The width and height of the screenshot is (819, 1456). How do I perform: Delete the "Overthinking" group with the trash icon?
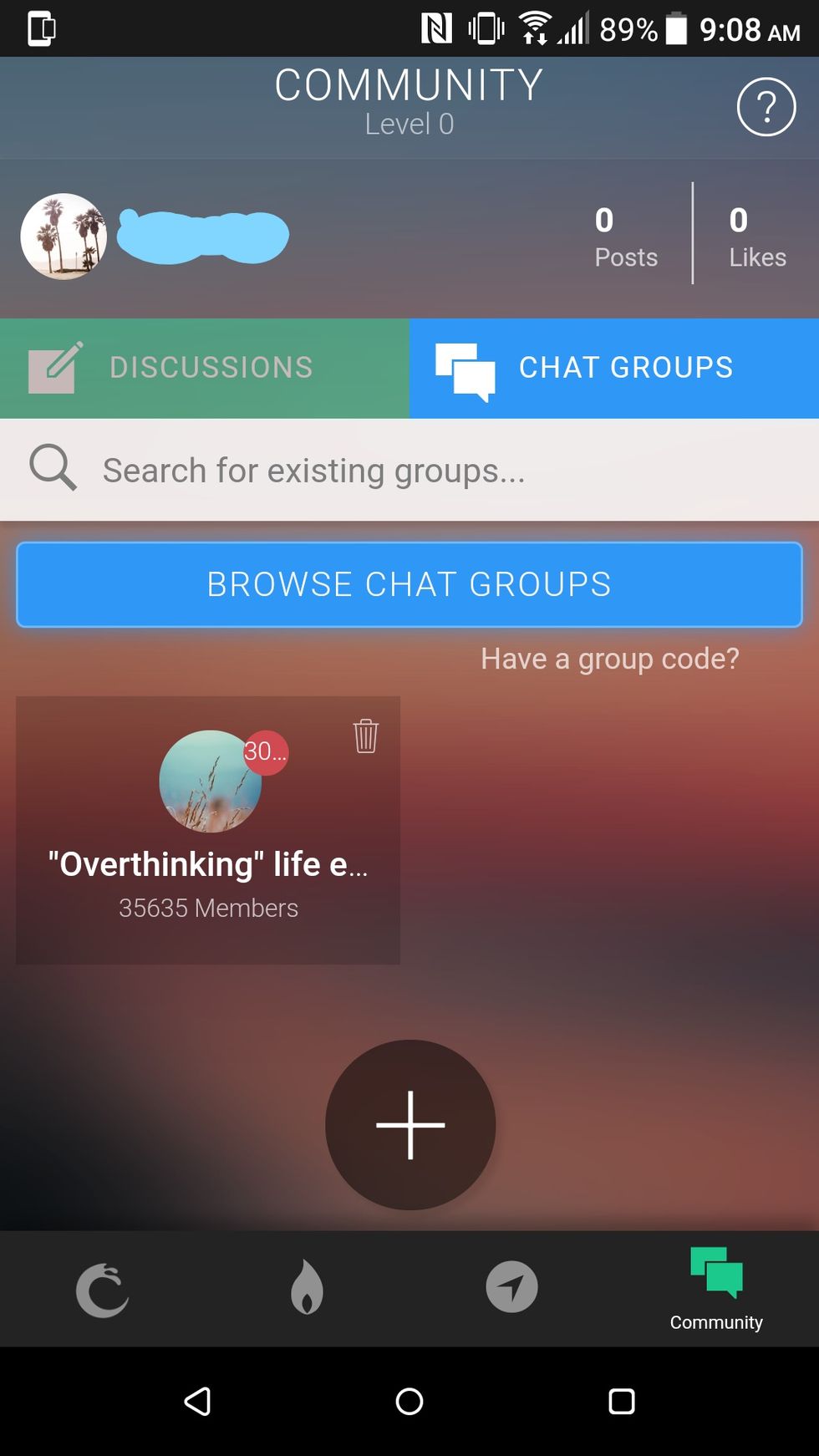366,736
